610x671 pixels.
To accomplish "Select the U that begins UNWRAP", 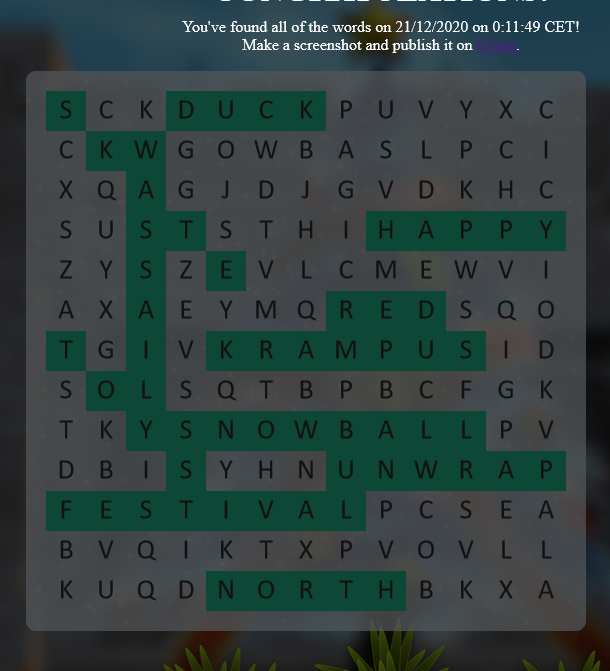I will pos(346,470).
